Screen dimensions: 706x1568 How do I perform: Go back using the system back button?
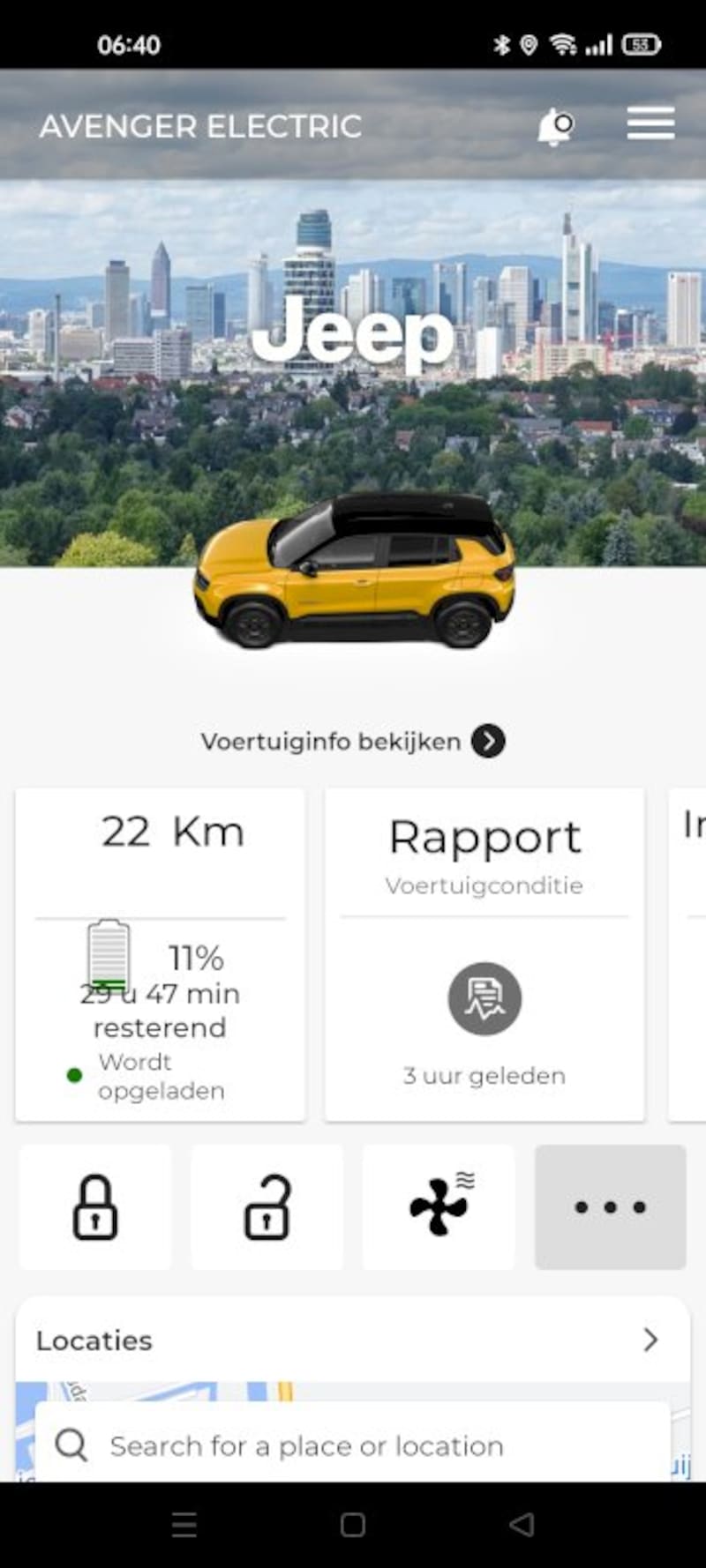[522, 1525]
